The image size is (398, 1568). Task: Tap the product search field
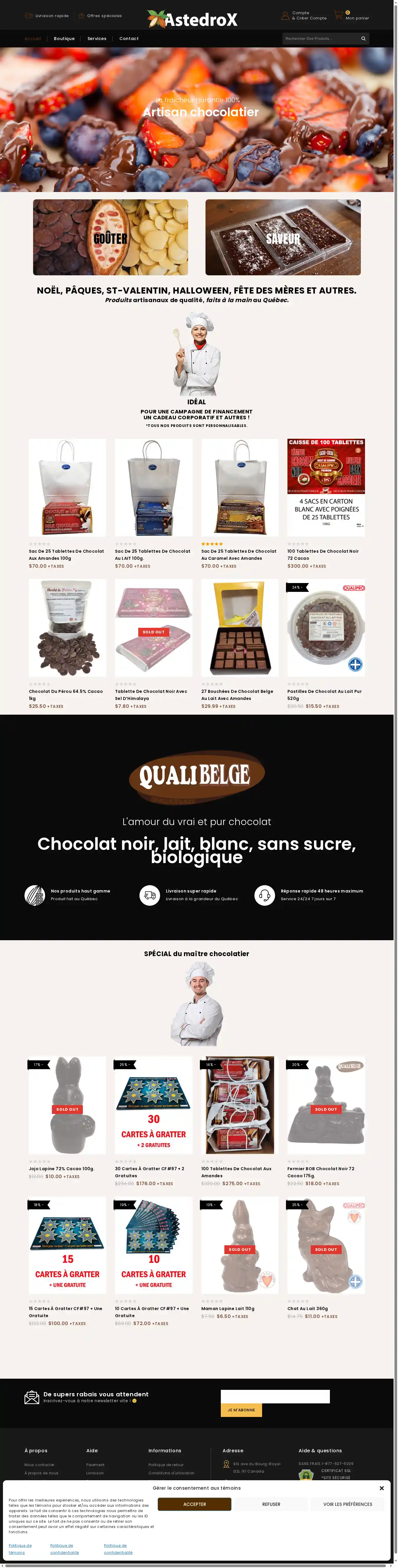(x=319, y=38)
